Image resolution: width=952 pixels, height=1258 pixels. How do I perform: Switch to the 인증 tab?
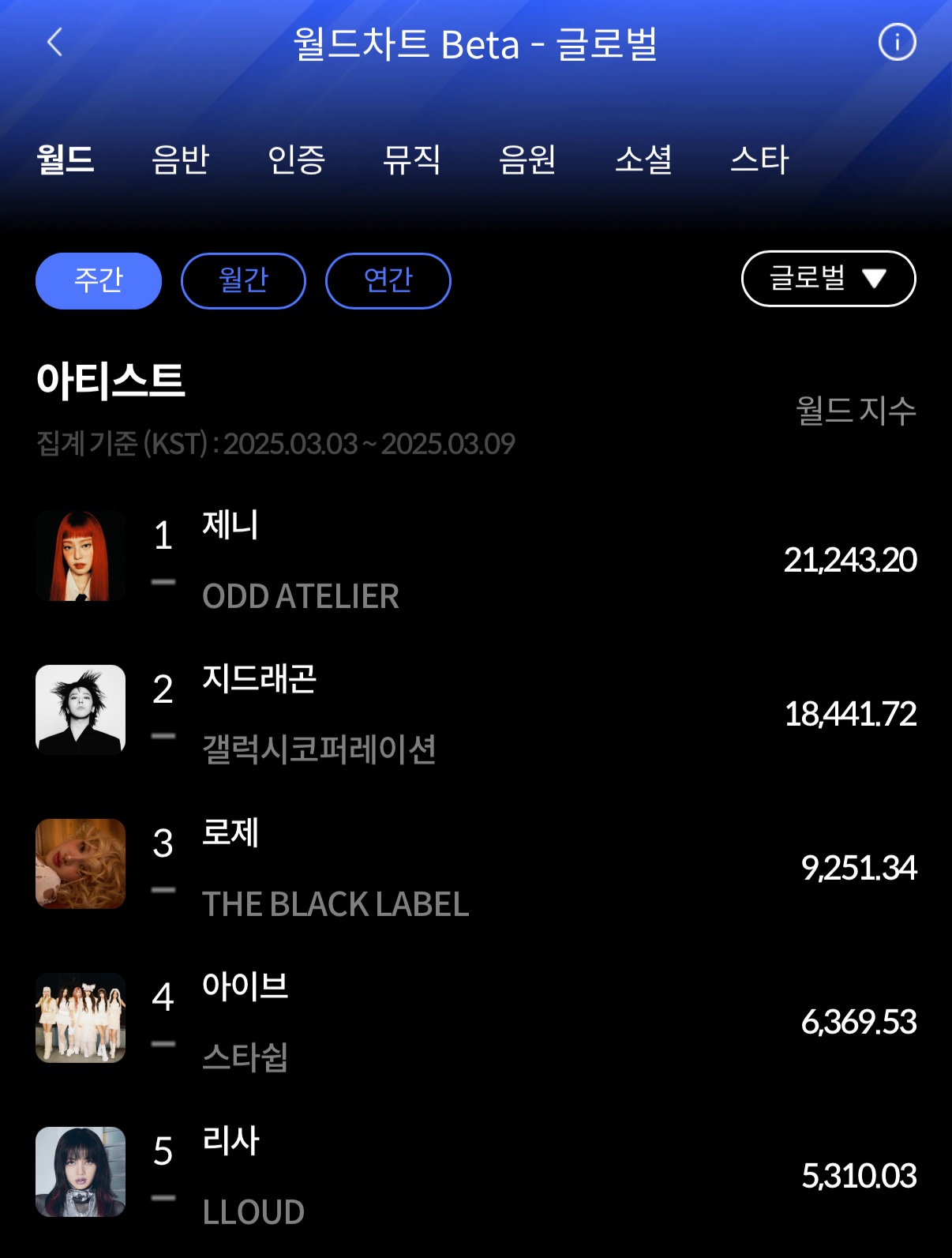pyautogui.click(x=296, y=159)
